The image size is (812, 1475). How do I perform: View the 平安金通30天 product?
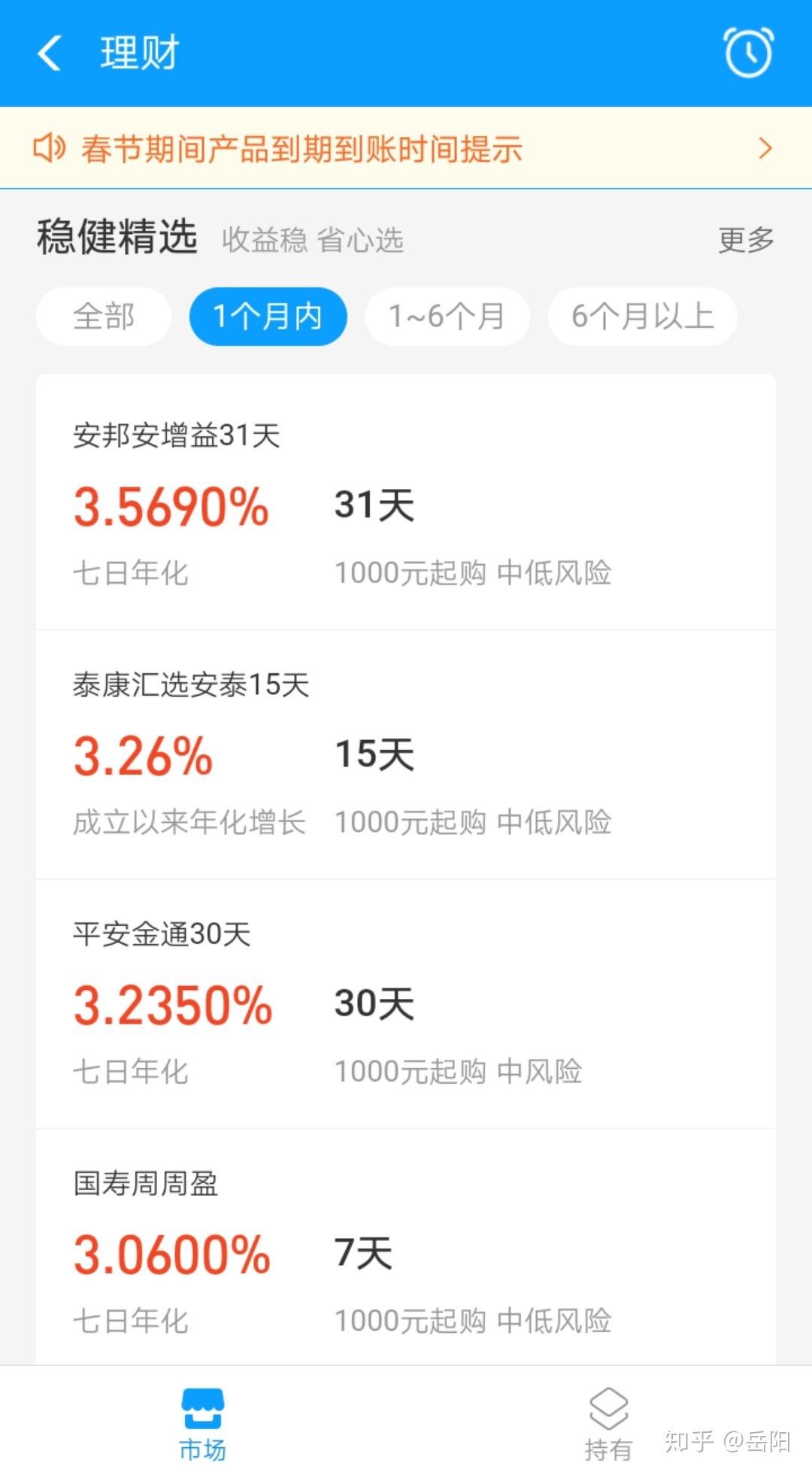(406, 1003)
